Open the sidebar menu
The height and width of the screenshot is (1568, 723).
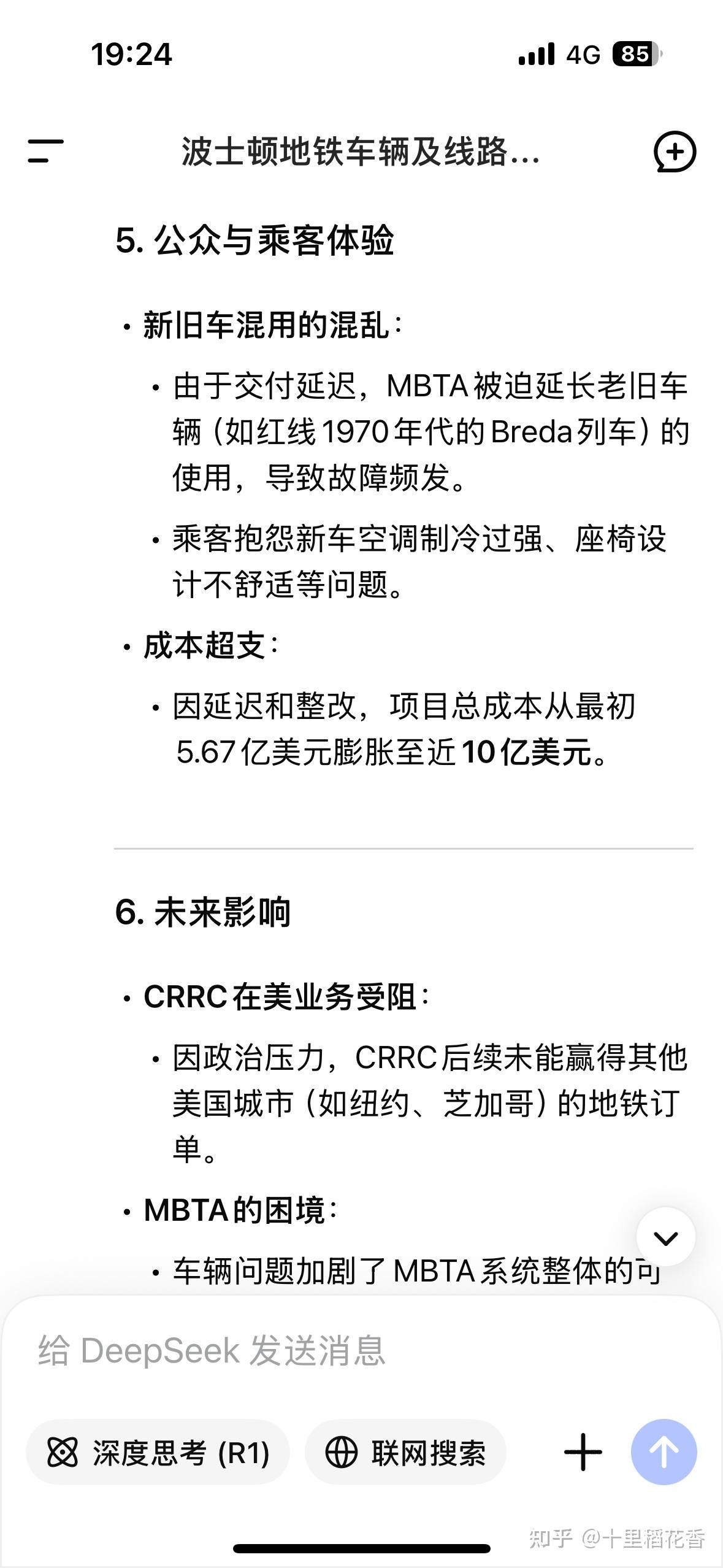click(45, 152)
